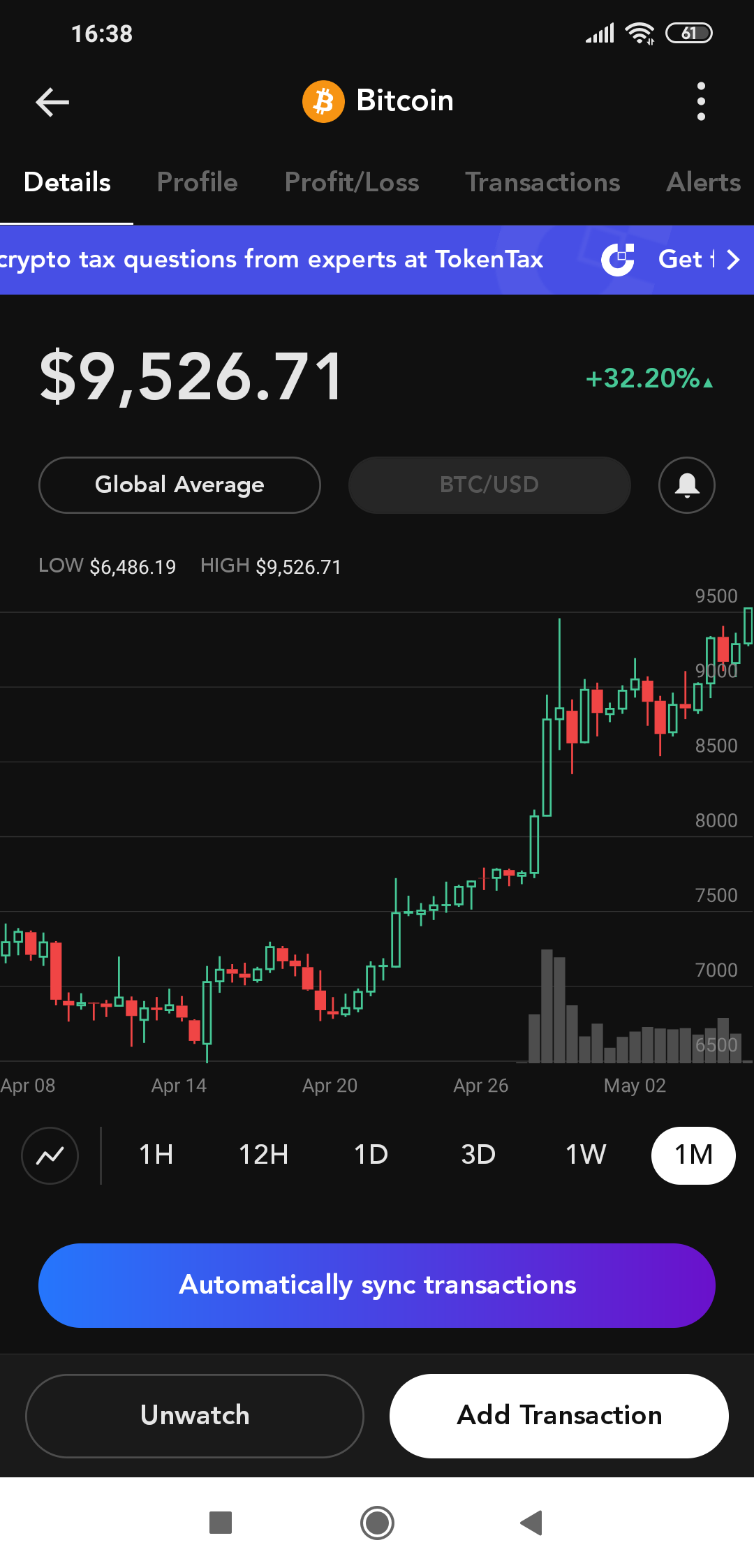Pick the 1W chart range
This screenshot has height=1568, width=754.
click(586, 1155)
